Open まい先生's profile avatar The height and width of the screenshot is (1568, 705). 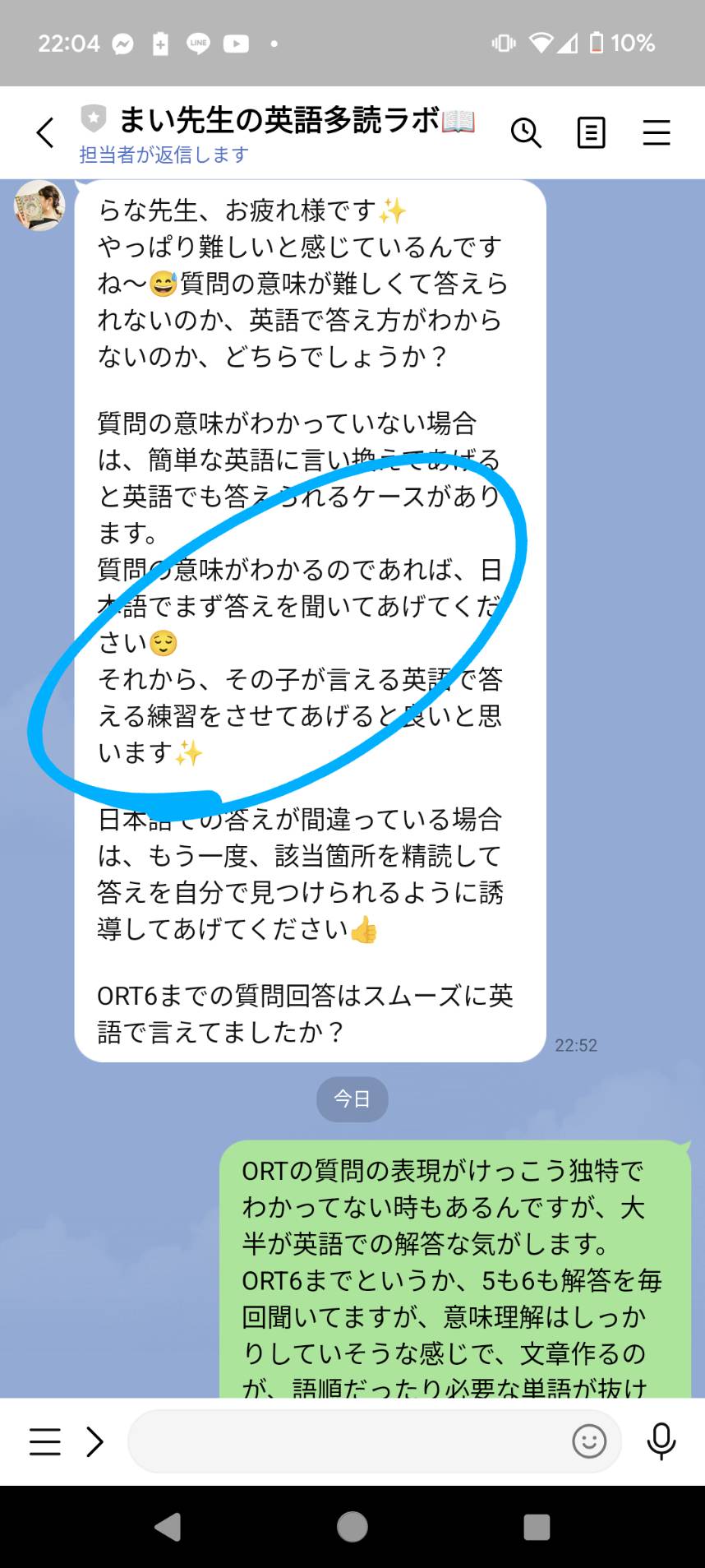click(x=39, y=206)
